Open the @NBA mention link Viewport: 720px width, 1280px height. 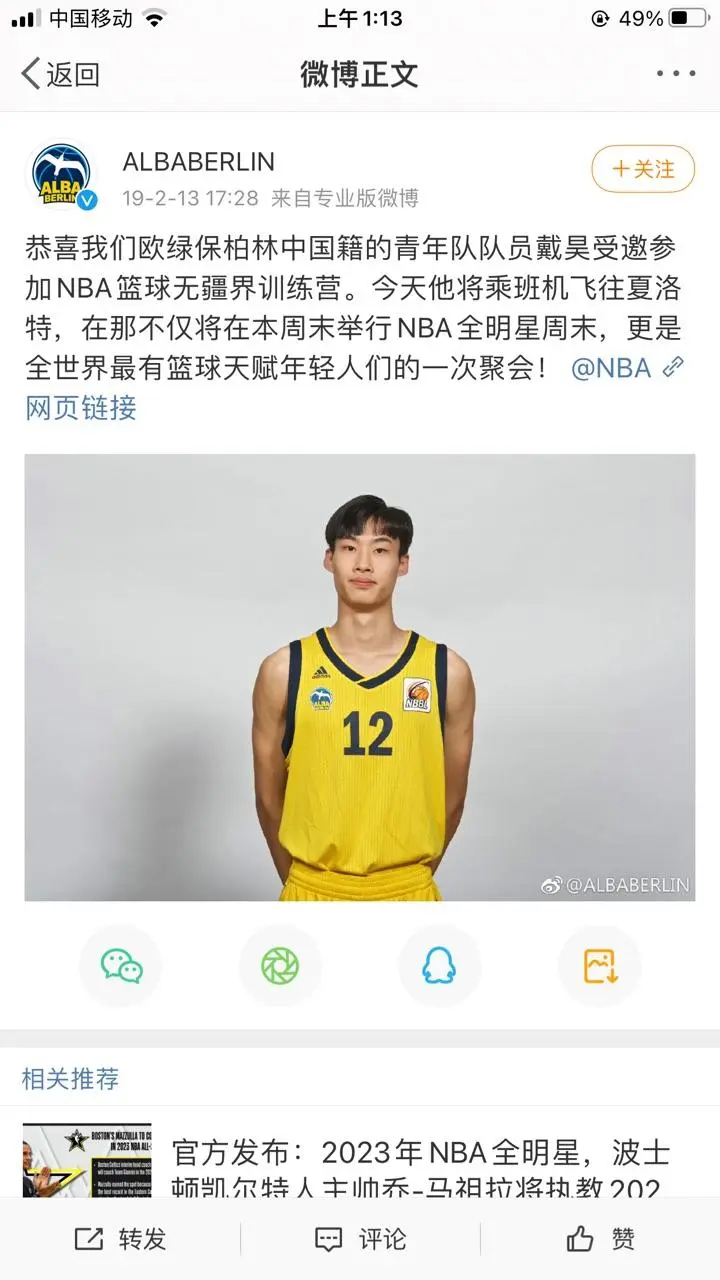pos(610,368)
